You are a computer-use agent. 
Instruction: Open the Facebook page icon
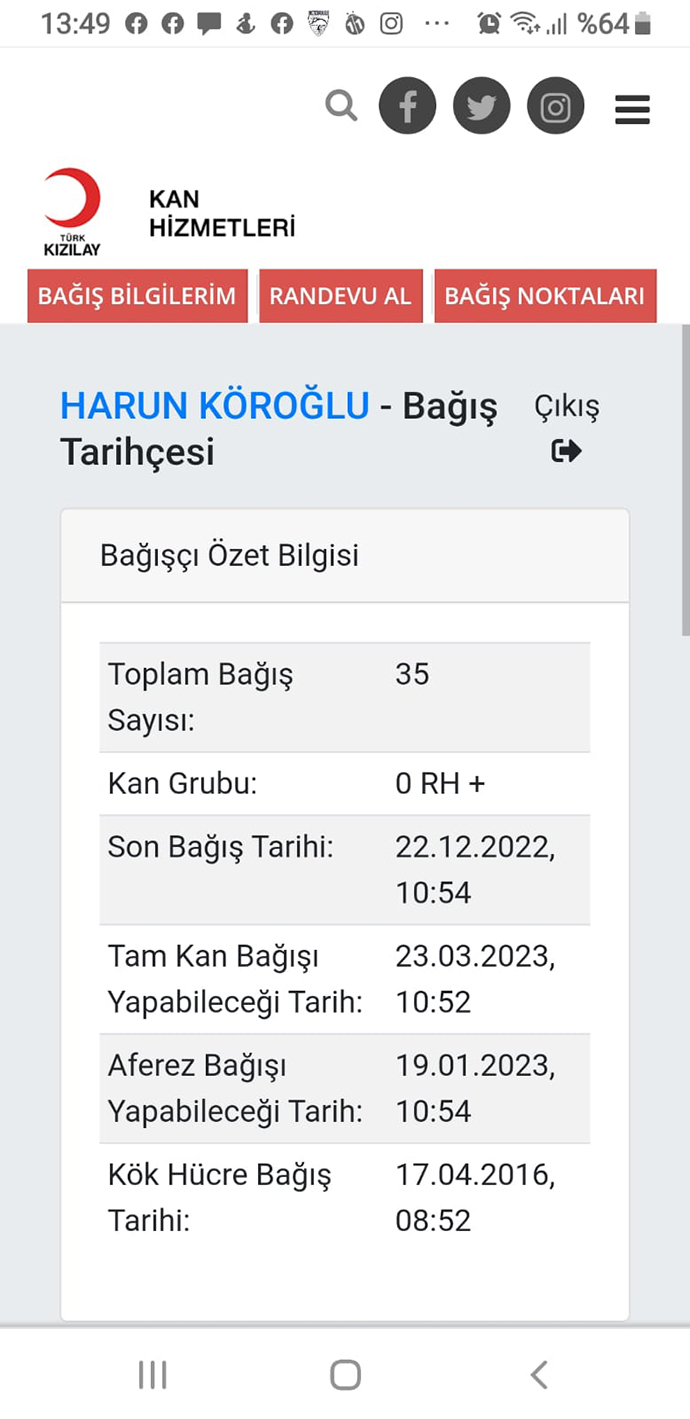407,106
